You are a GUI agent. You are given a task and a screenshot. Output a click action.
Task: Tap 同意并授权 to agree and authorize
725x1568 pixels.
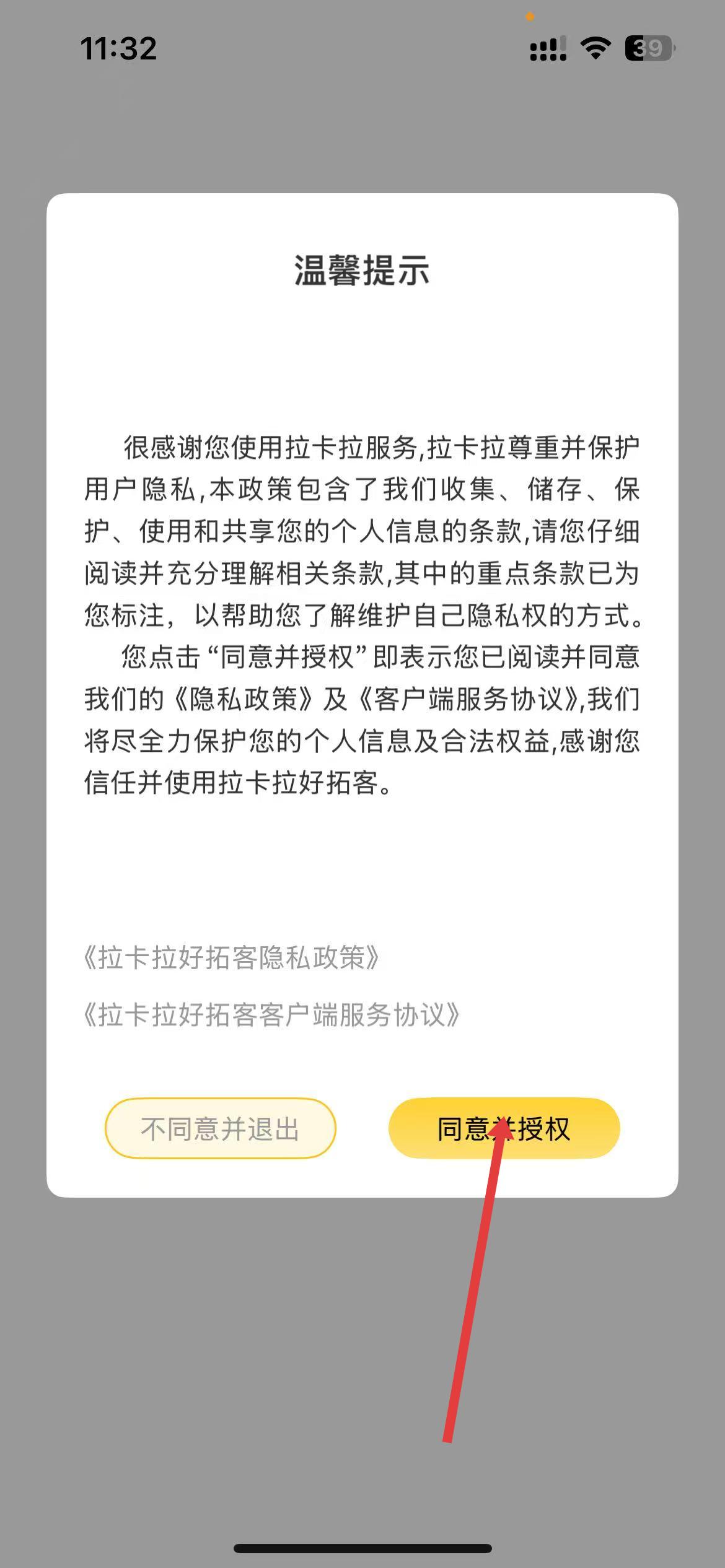504,1128
